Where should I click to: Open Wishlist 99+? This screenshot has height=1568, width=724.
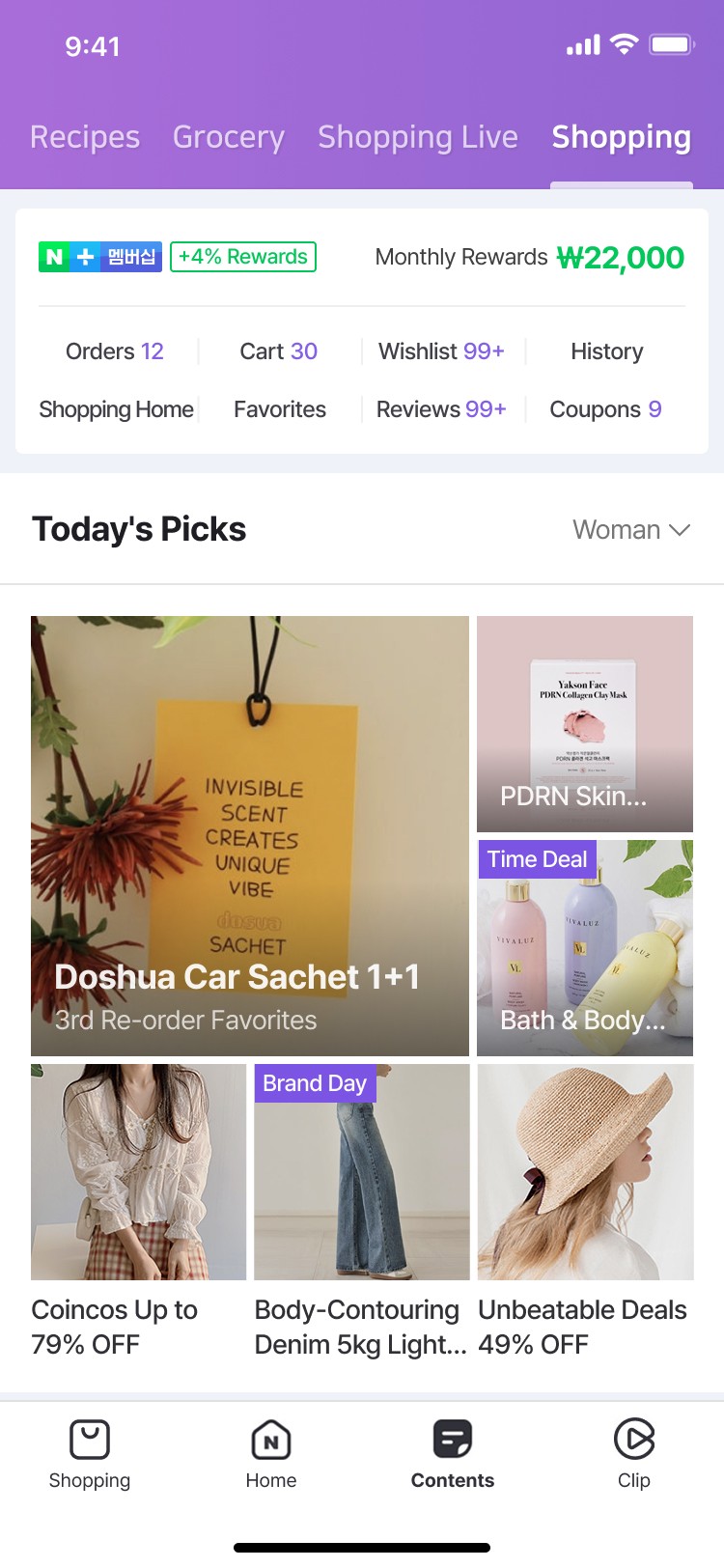[x=441, y=351]
